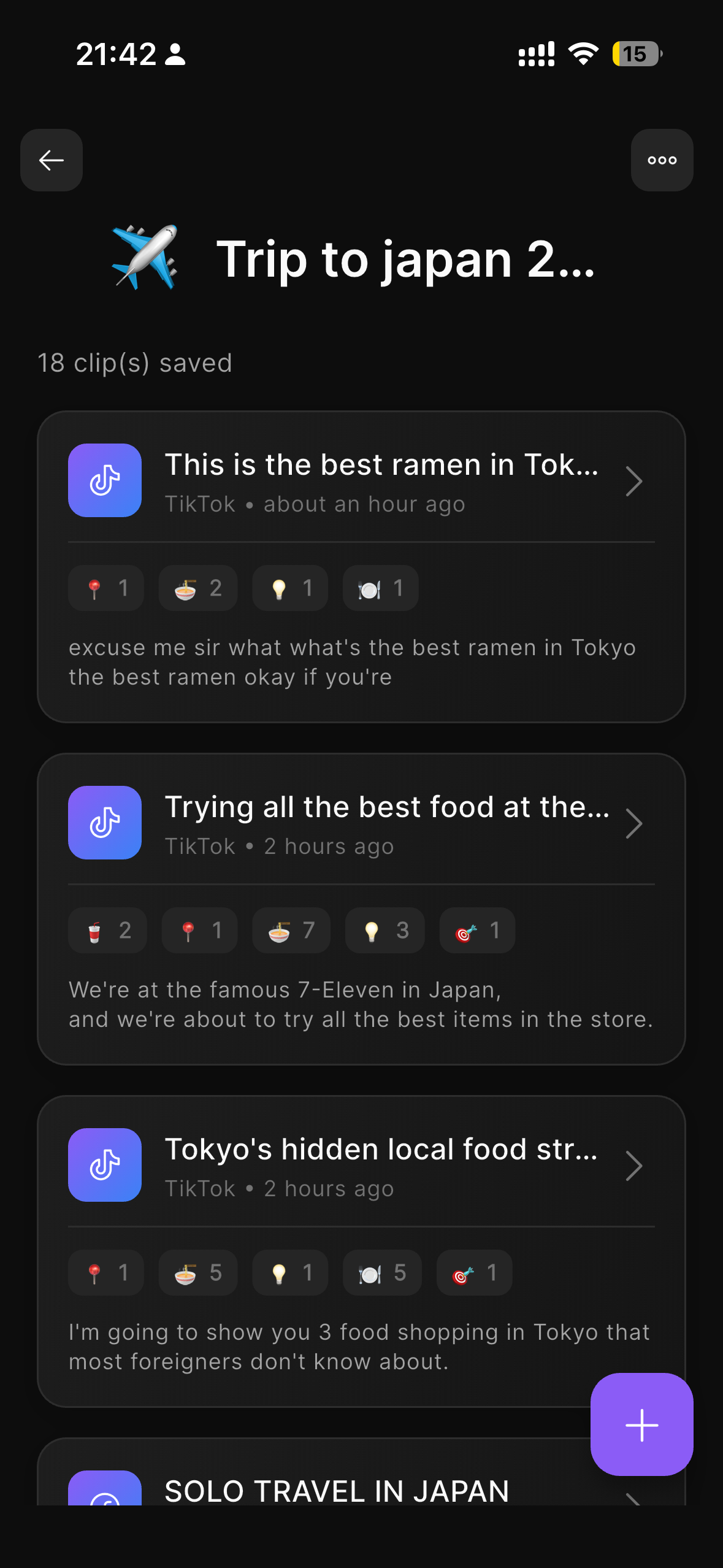Image resolution: width=723 pixels, height=1568 pixels.
Task: Open the three-dot options menu
Action: pyautogui.click(x=662, y=160)
